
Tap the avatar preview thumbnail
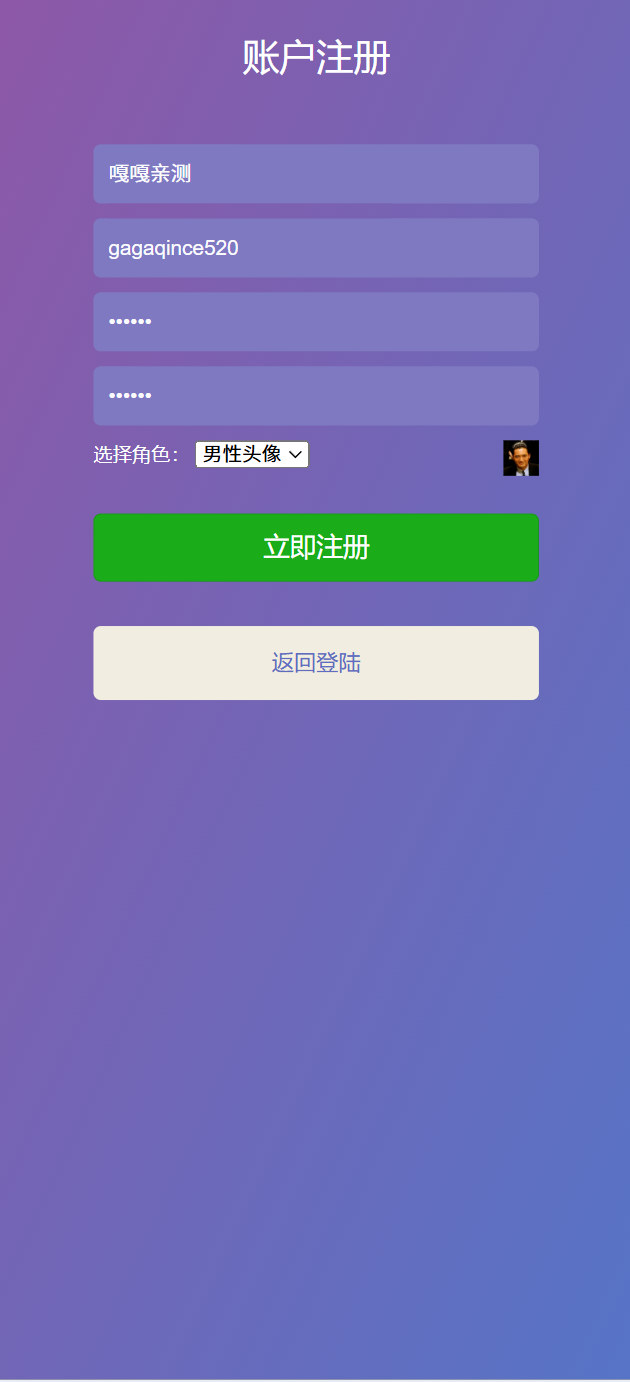tap(521, 458)
